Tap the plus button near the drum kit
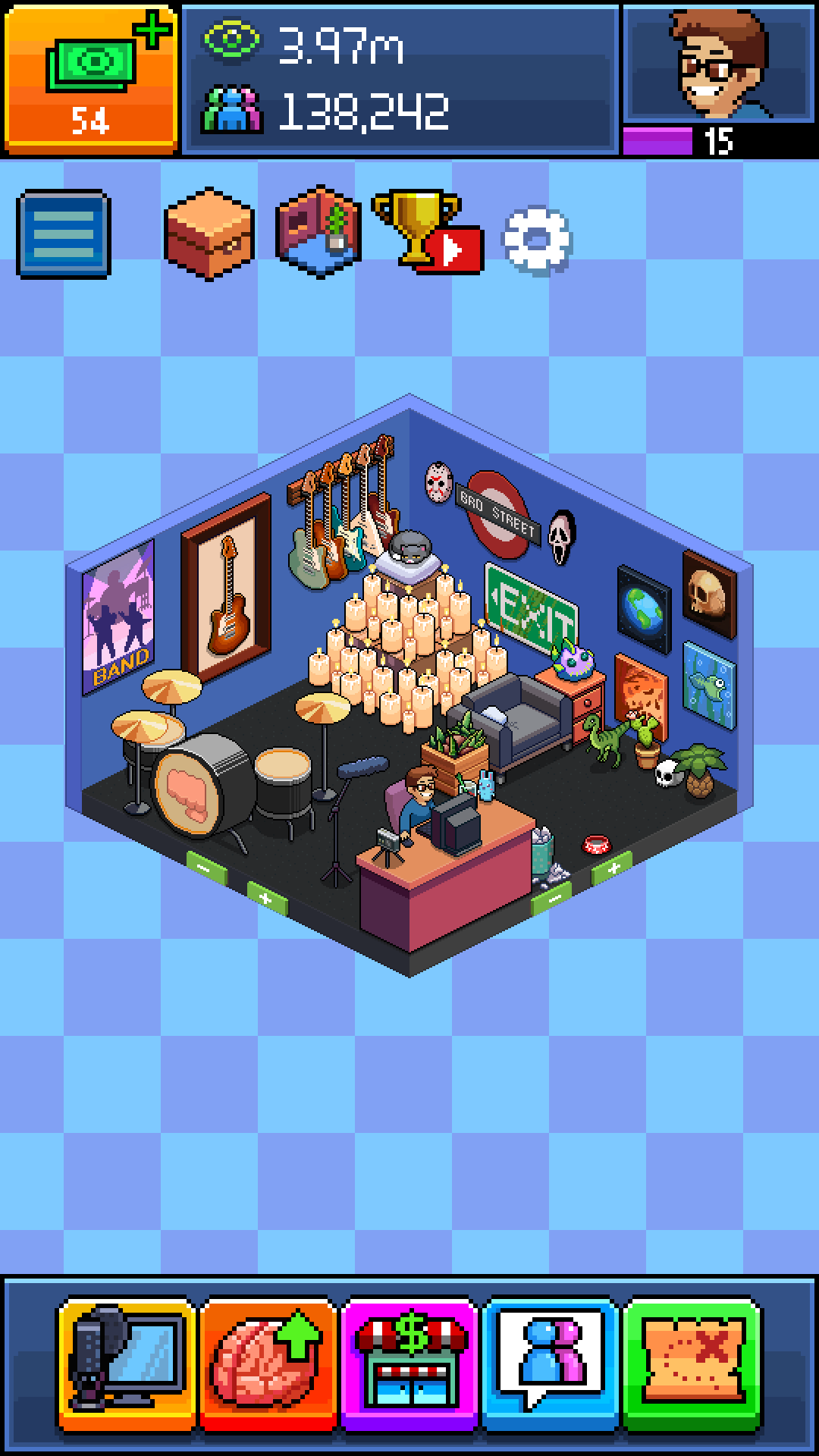The width and height of the screenshot is (819, 1456). (x=267, y=899)
